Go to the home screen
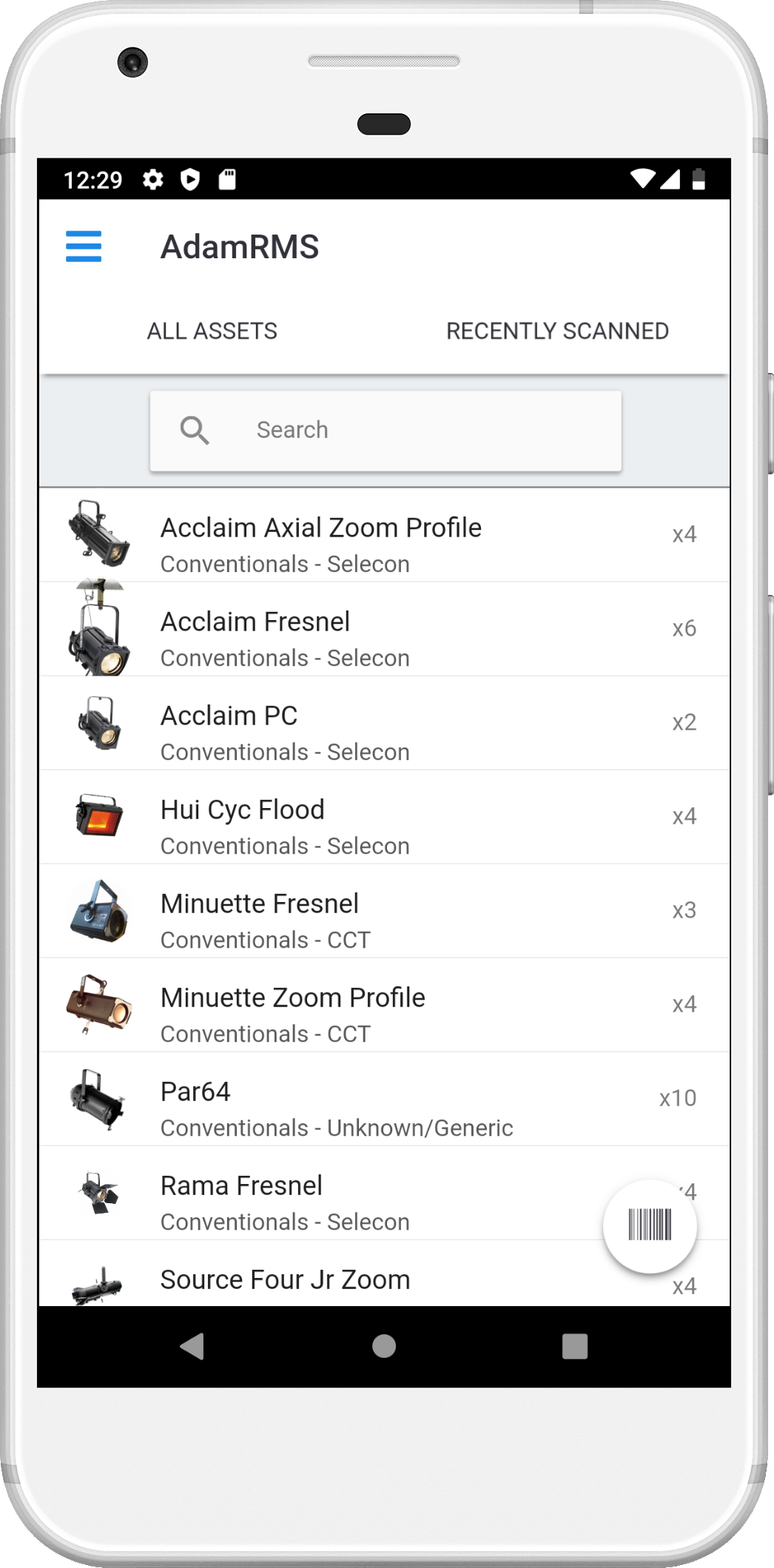This screenshot has width=774, height=1568. click(x=384, y=1346)
